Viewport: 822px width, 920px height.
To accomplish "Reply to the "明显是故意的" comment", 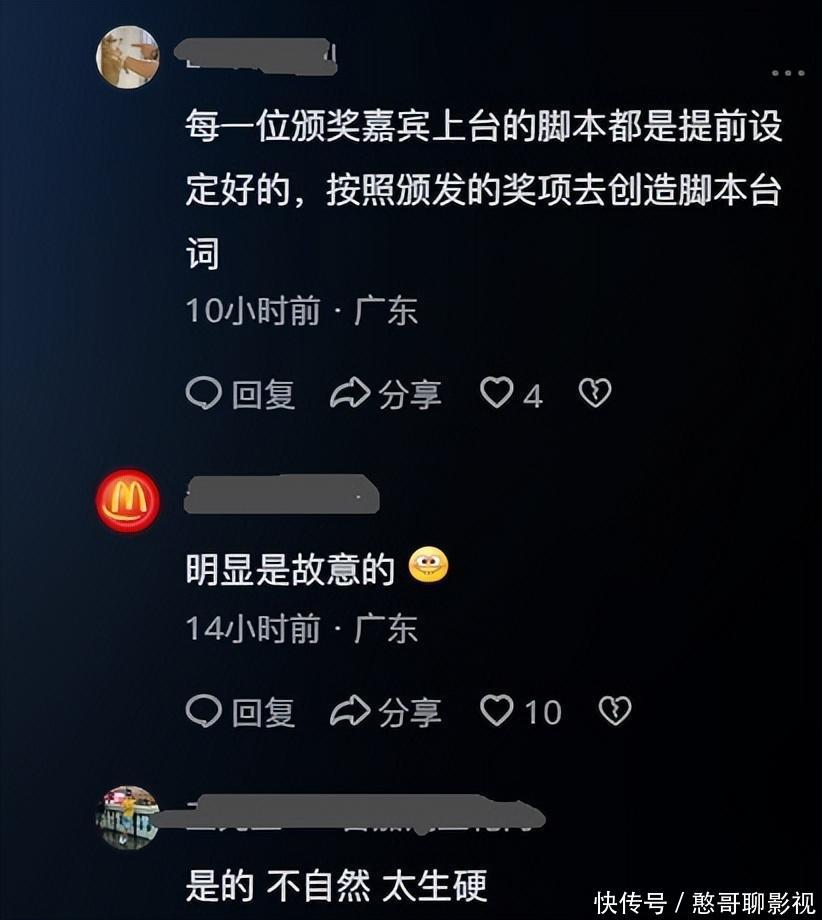I will click(x=240, y=712).
